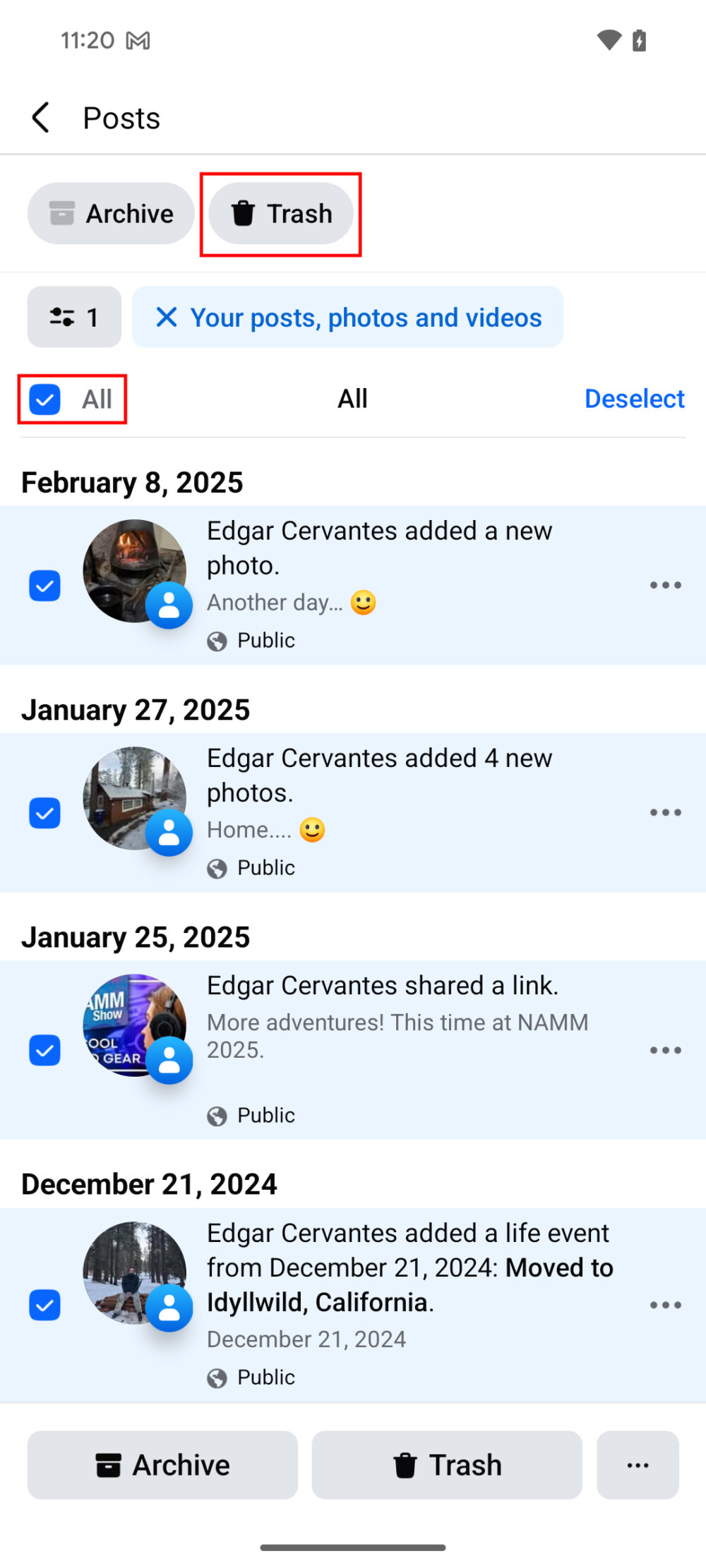Open the three-dot menu on January 27 post
706x1568 pixels.
point(664,812)
